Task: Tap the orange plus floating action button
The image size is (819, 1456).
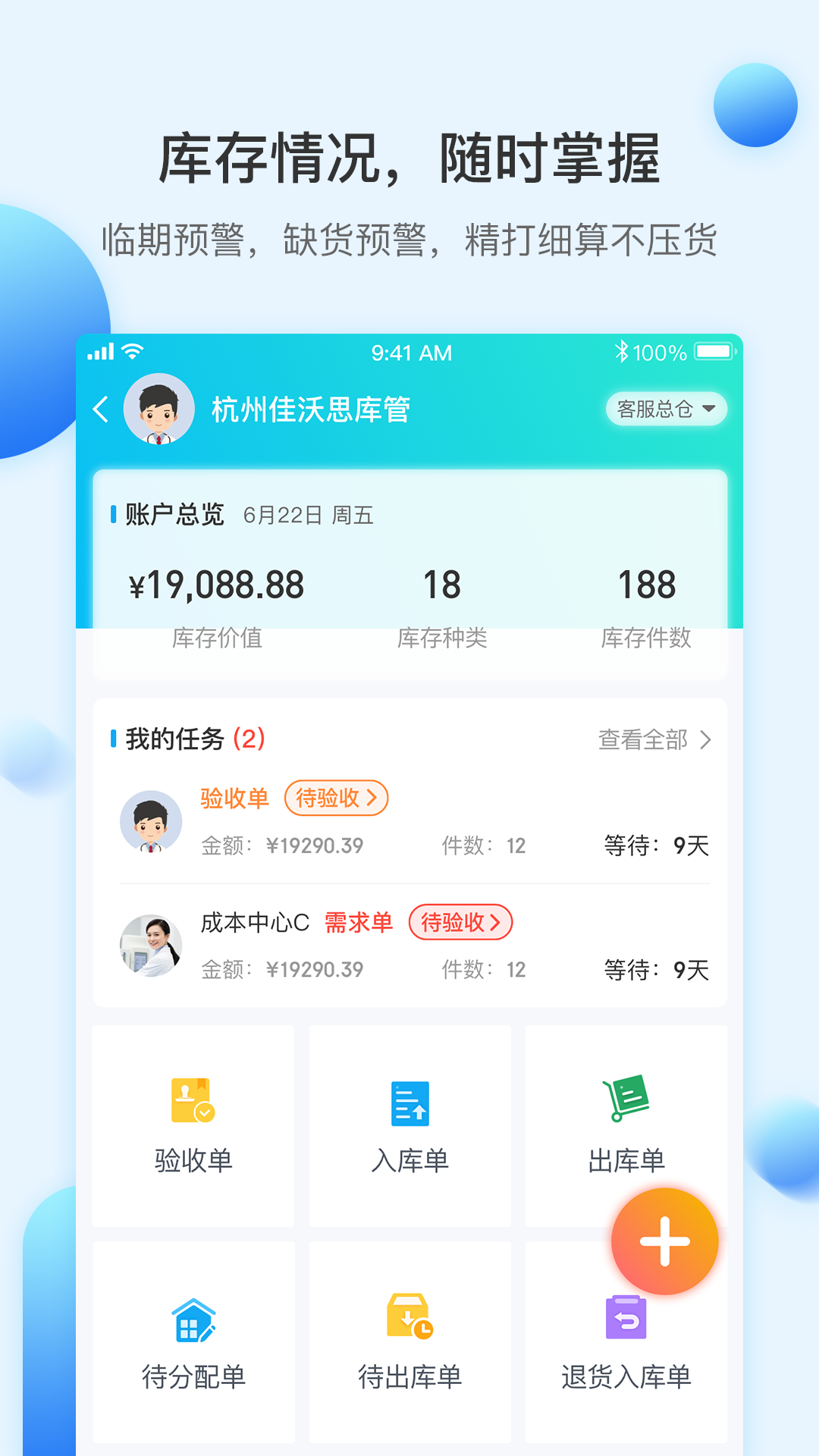Action: pos(664,1239)
